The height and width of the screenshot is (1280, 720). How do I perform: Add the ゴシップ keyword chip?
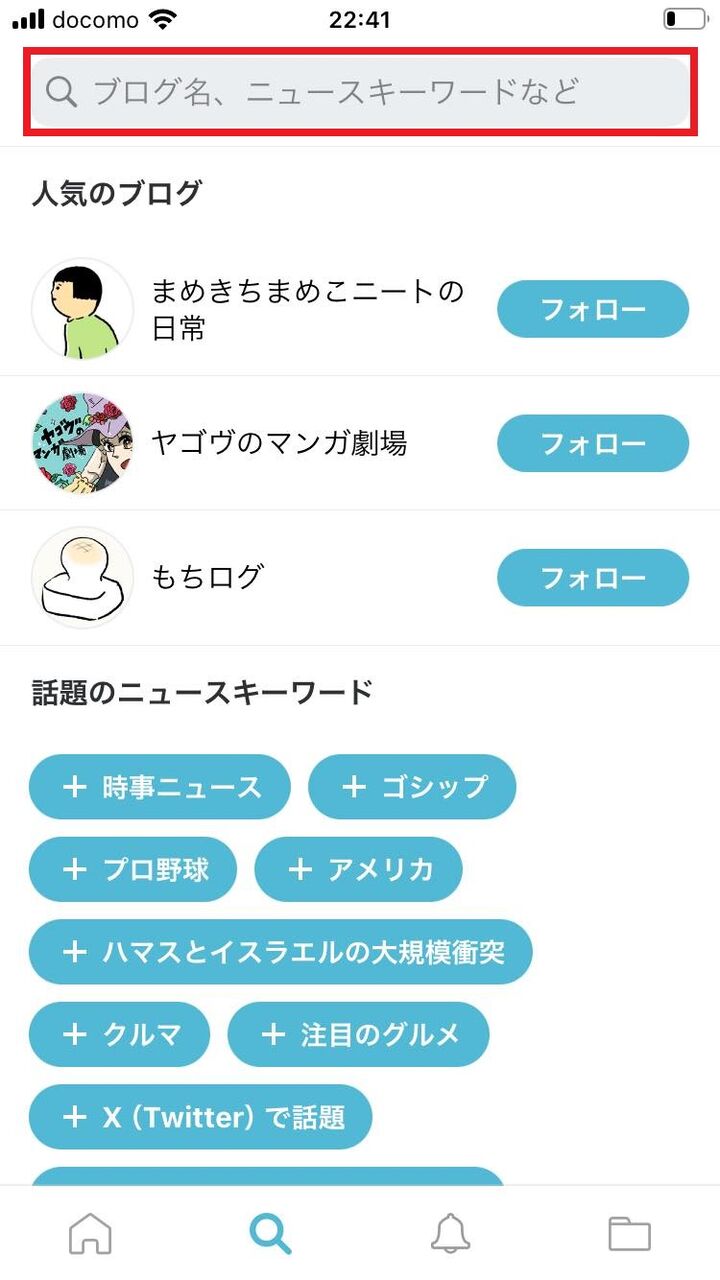coord(412,787)
